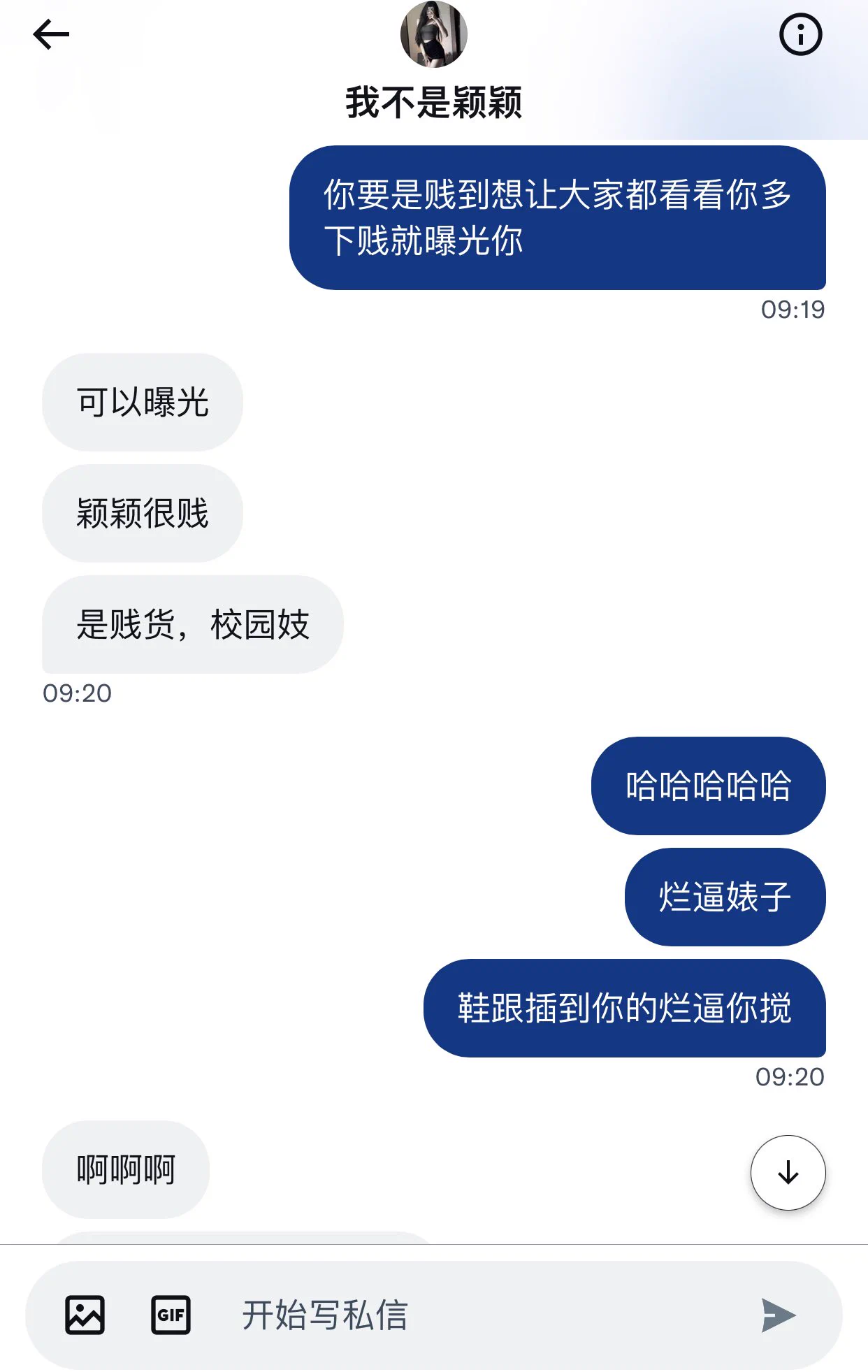868x1372 pixels.
Task: Send the direct message
Action: point(778,1315)
